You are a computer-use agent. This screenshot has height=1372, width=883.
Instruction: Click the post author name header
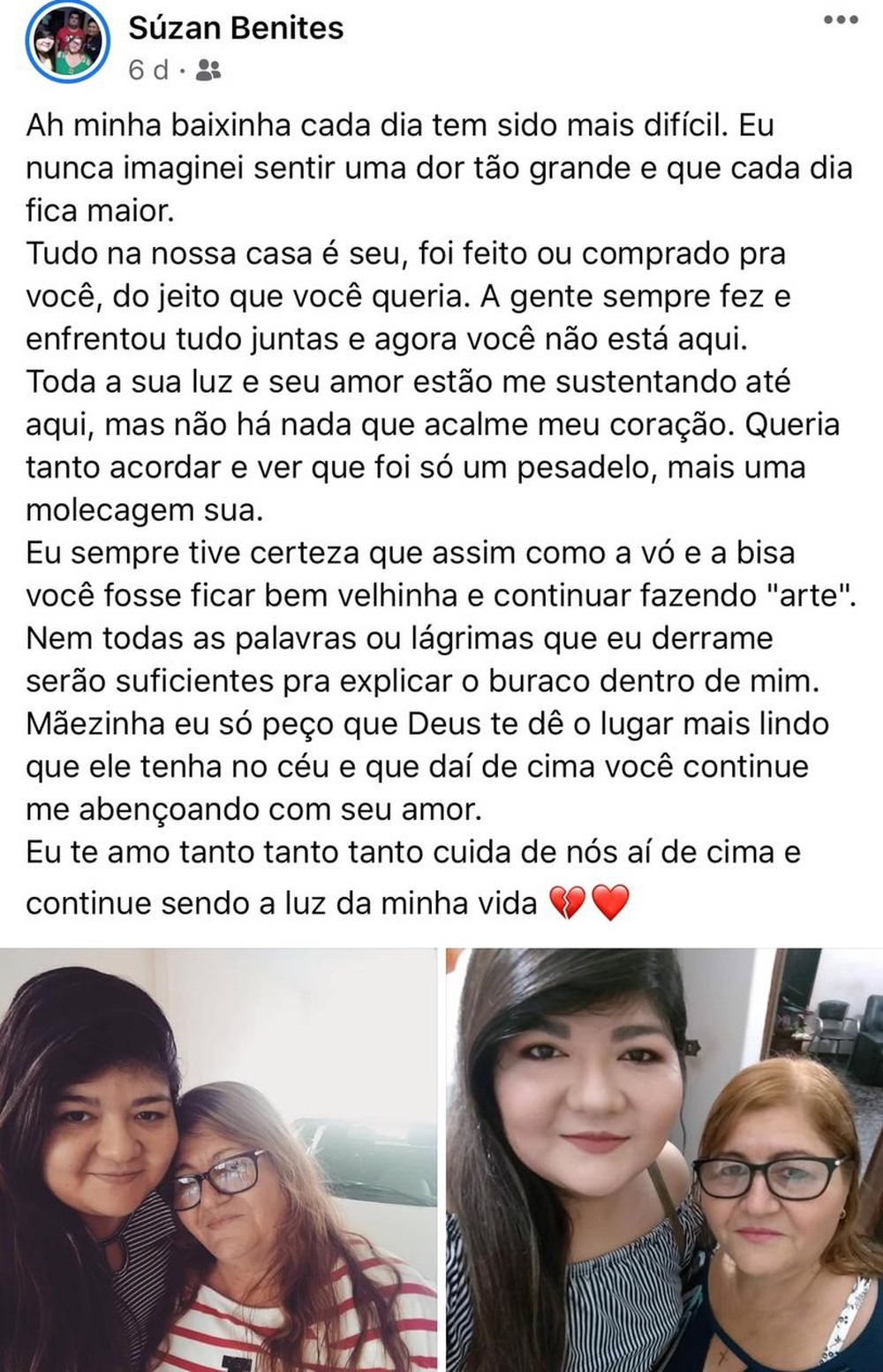tap(235, 27)
